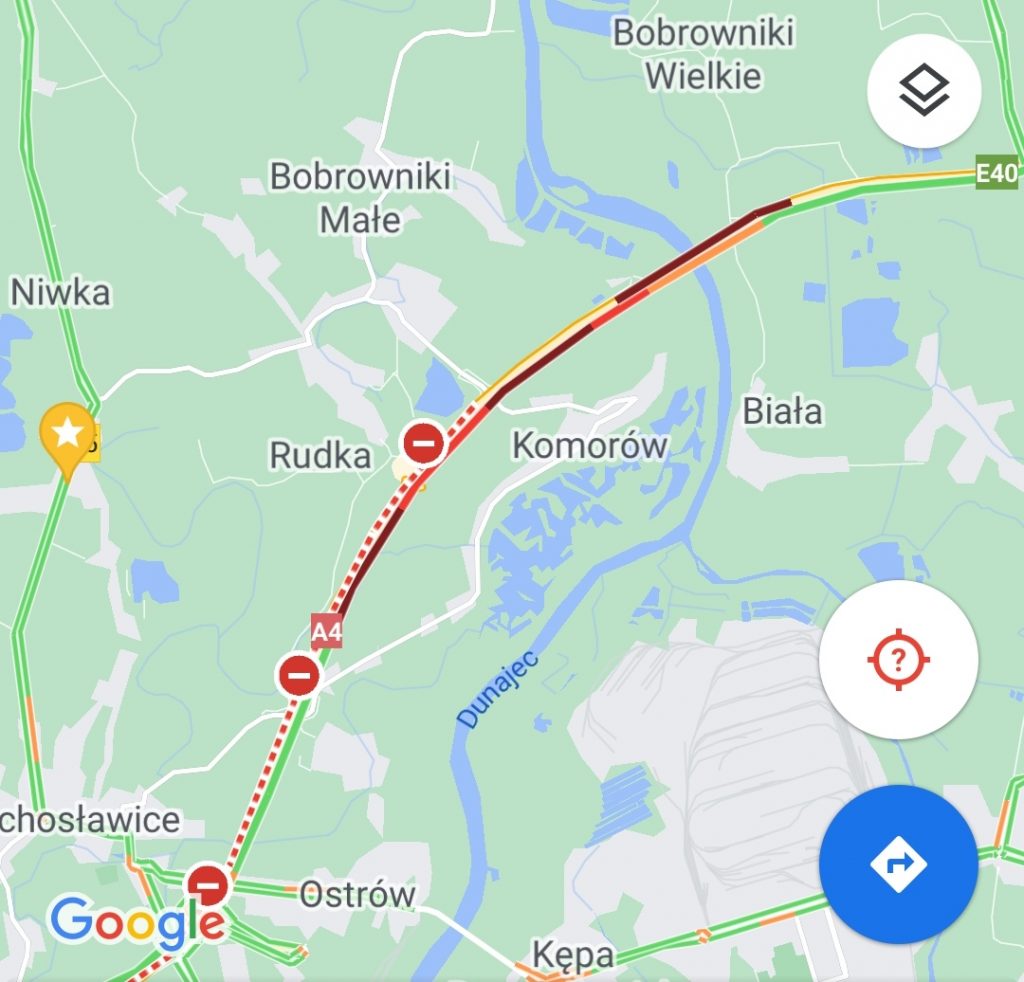Tap road closure icon below A4 label
The image size is (1024, 982).
[298, 676]
